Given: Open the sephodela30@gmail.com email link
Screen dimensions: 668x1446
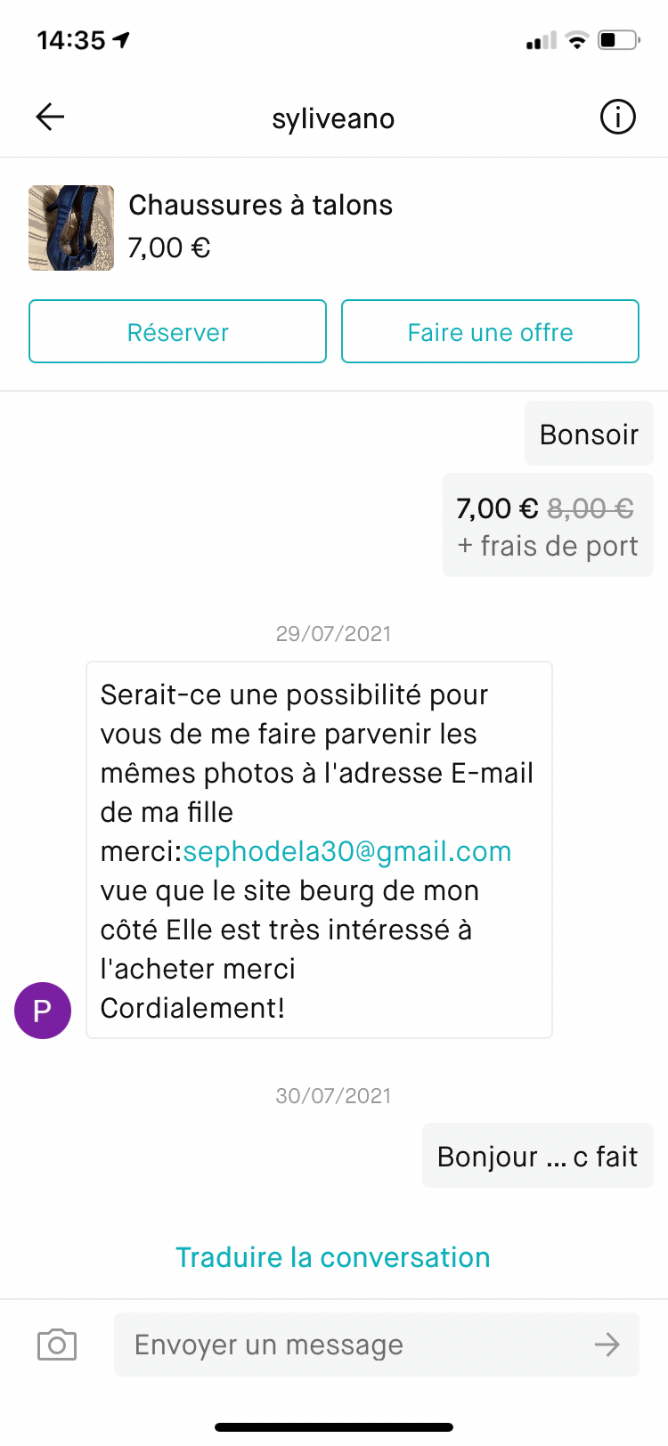Looking at the screenshot, I should [x=347, y=852].
